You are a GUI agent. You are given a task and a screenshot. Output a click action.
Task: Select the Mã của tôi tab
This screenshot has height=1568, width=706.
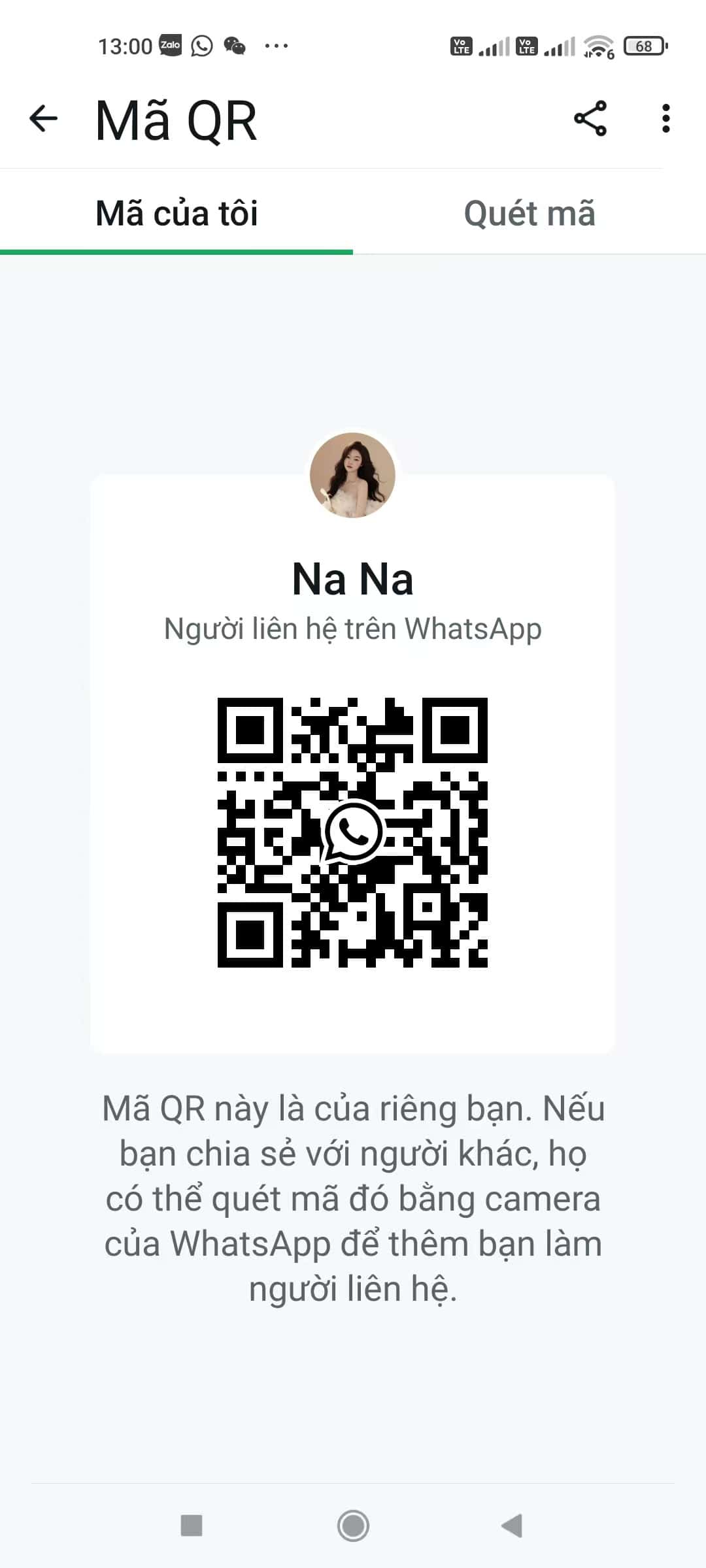(x=176, y=214)
